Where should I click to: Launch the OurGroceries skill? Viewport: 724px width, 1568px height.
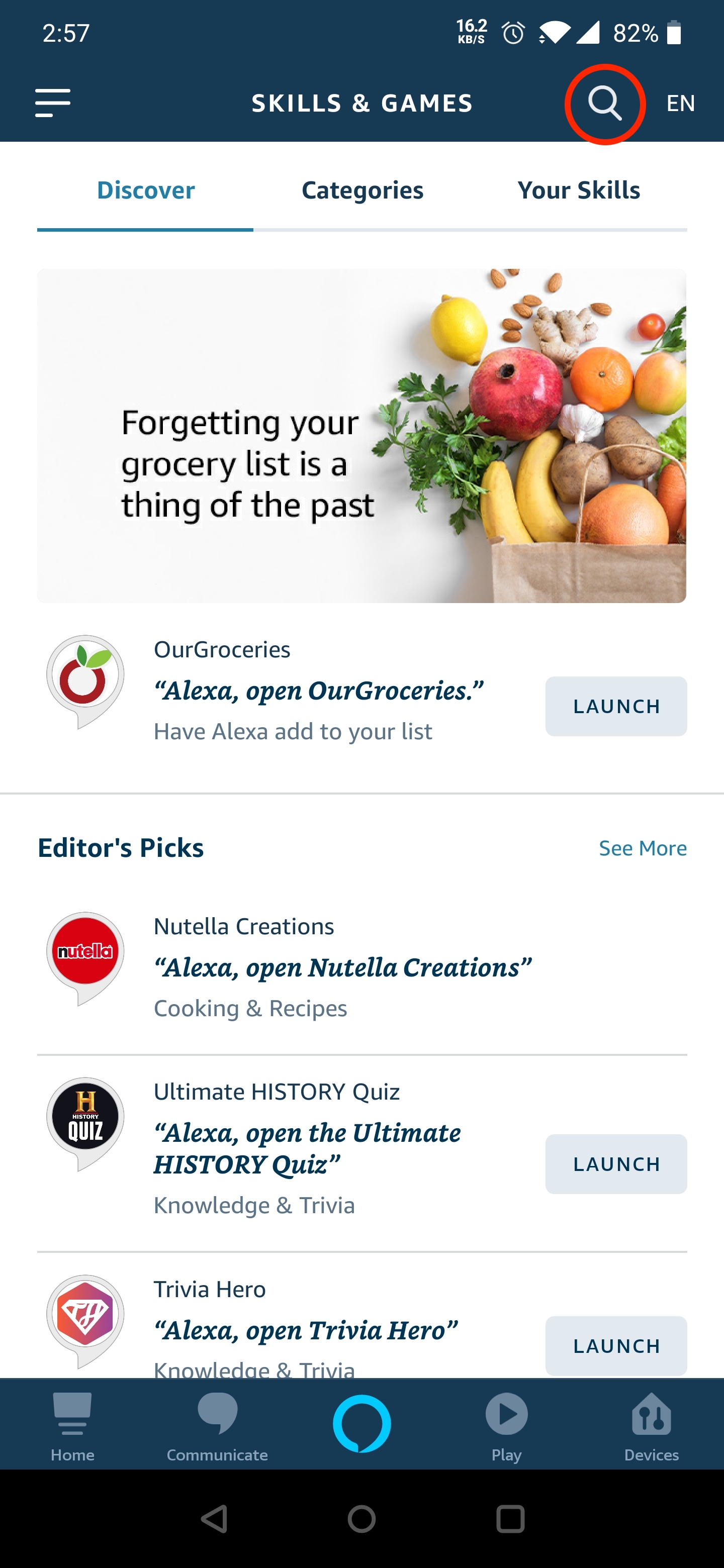(x=615, y=706)
